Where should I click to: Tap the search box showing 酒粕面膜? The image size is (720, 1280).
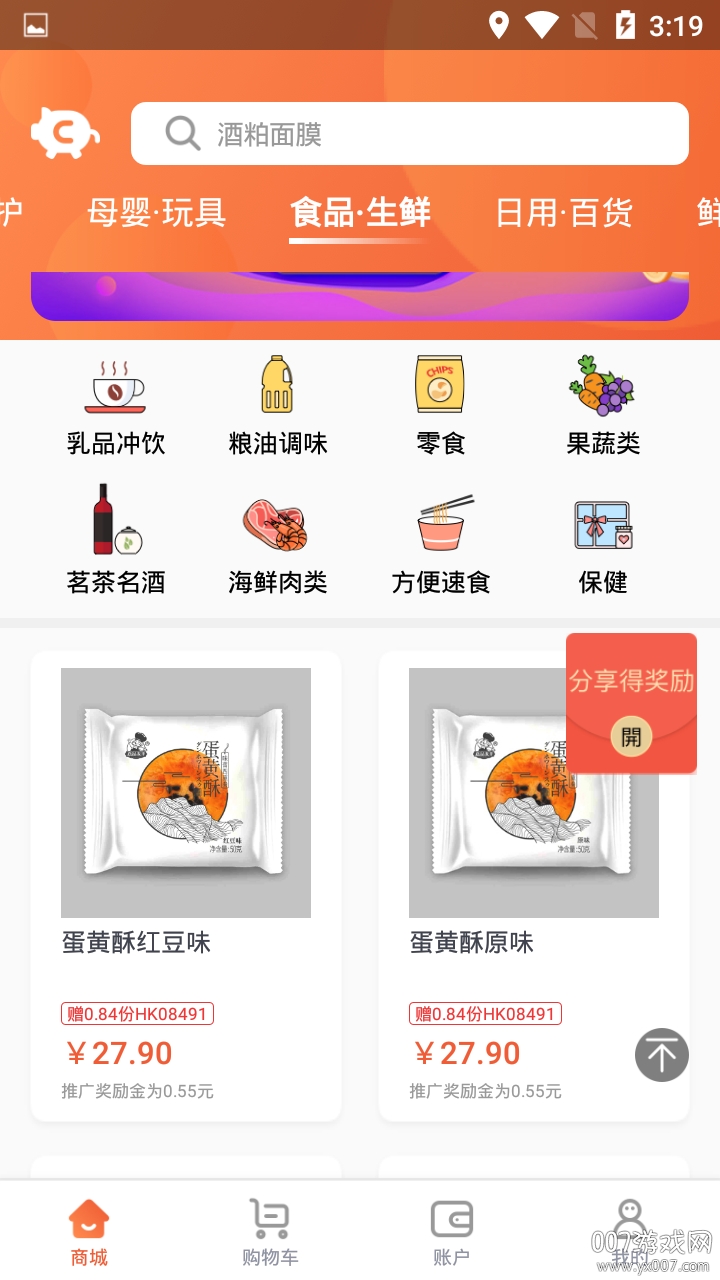point(410,134)
